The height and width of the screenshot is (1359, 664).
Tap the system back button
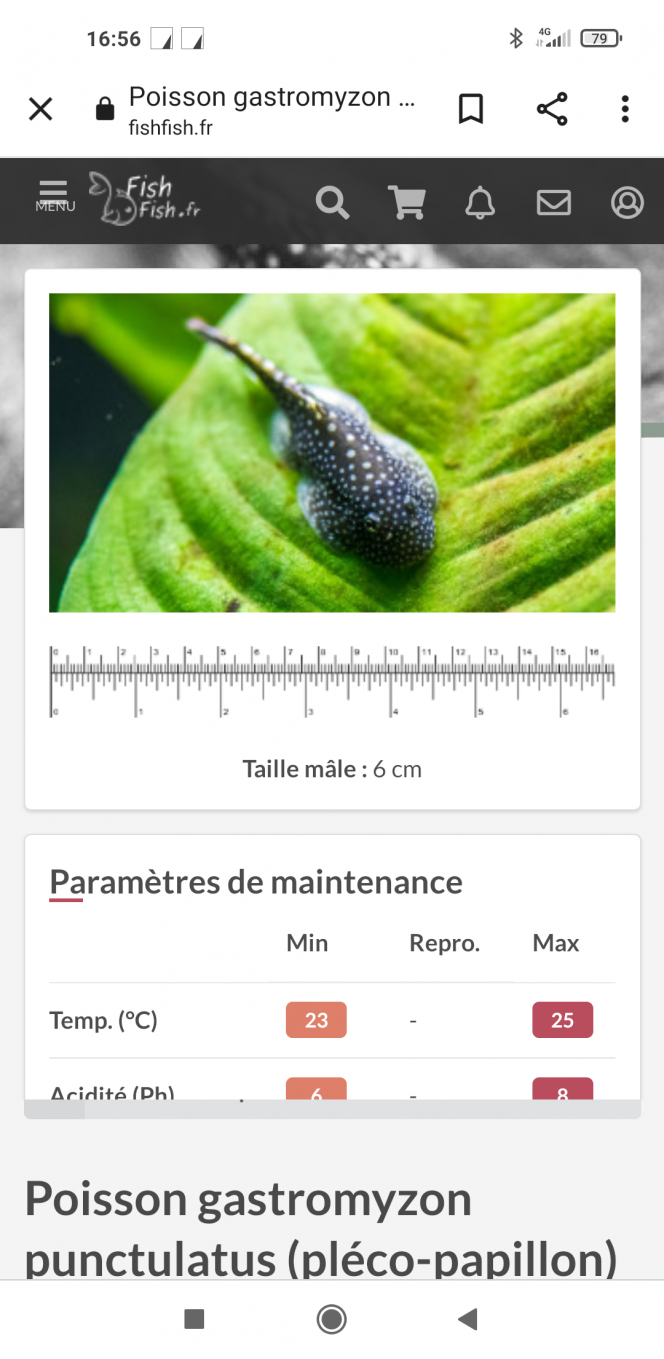click(x=467, y=1319)
